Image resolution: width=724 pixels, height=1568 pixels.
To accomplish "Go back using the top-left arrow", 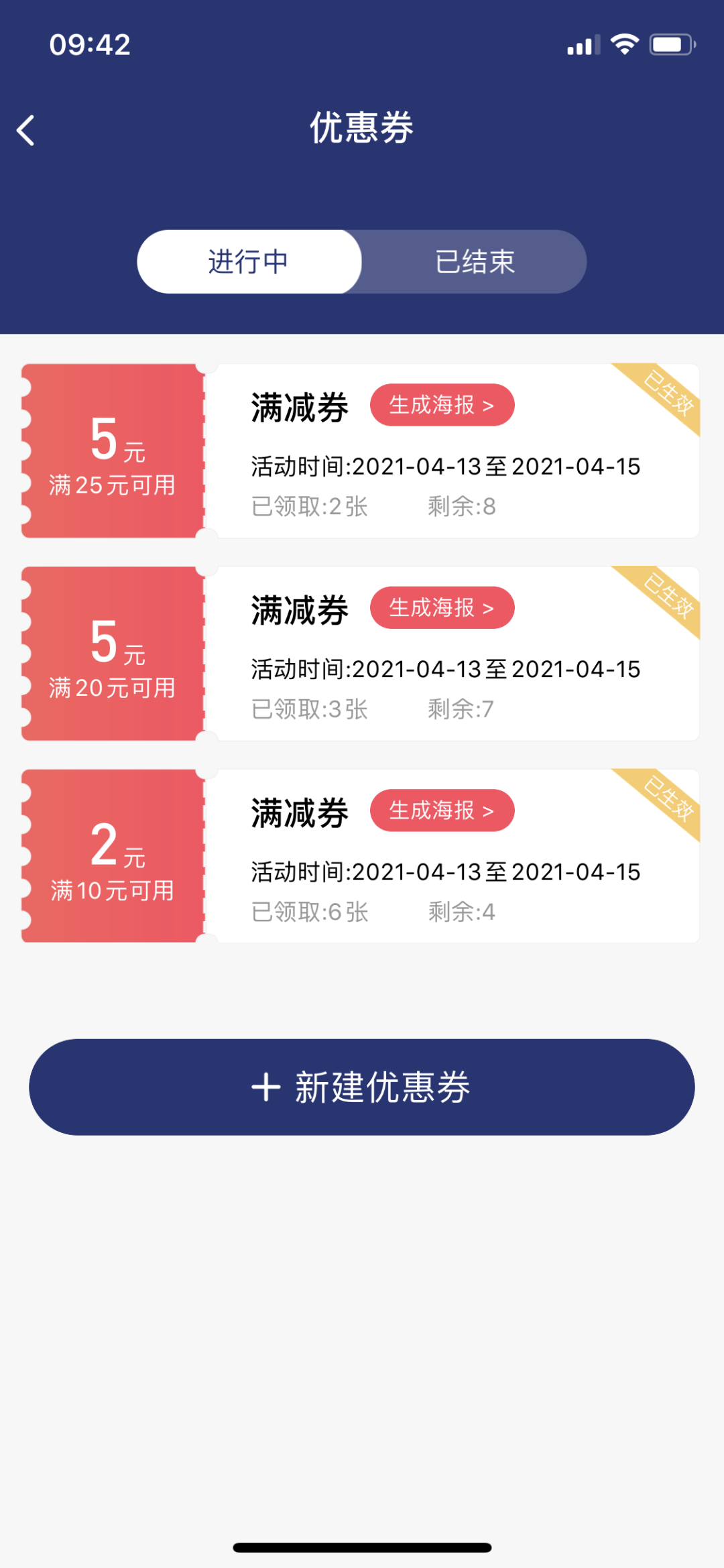I will point(25,130).
